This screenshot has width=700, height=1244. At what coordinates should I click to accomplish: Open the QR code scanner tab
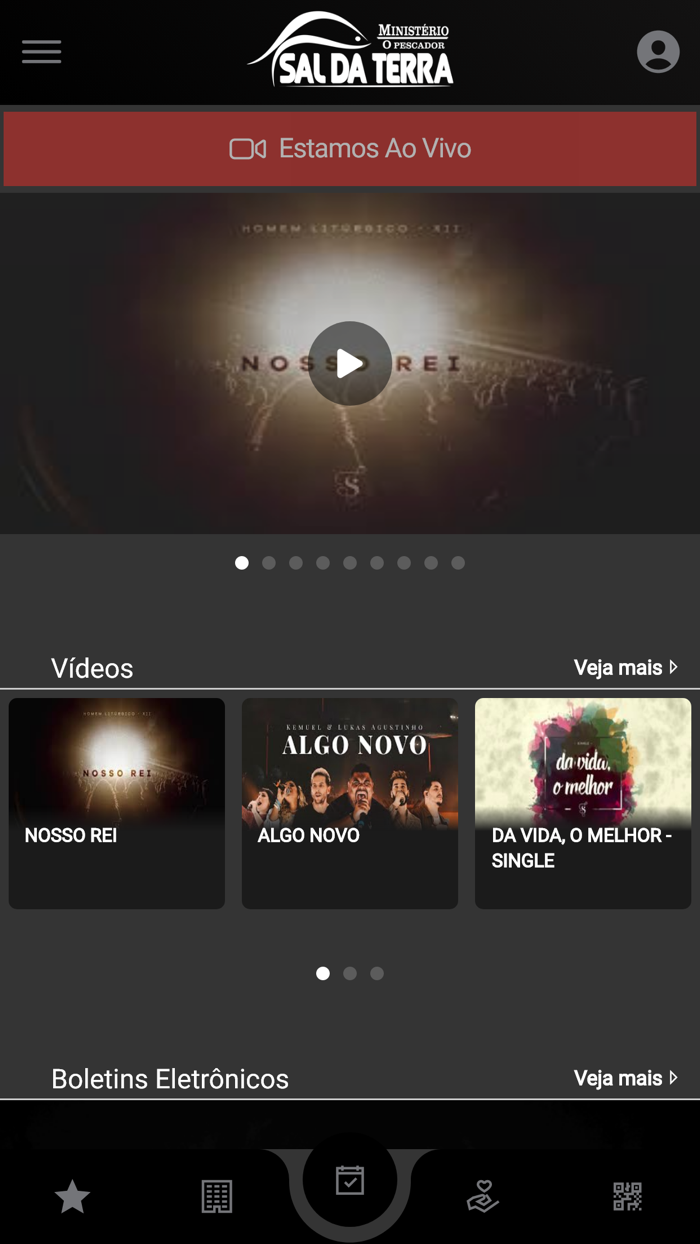[627, 1196]
